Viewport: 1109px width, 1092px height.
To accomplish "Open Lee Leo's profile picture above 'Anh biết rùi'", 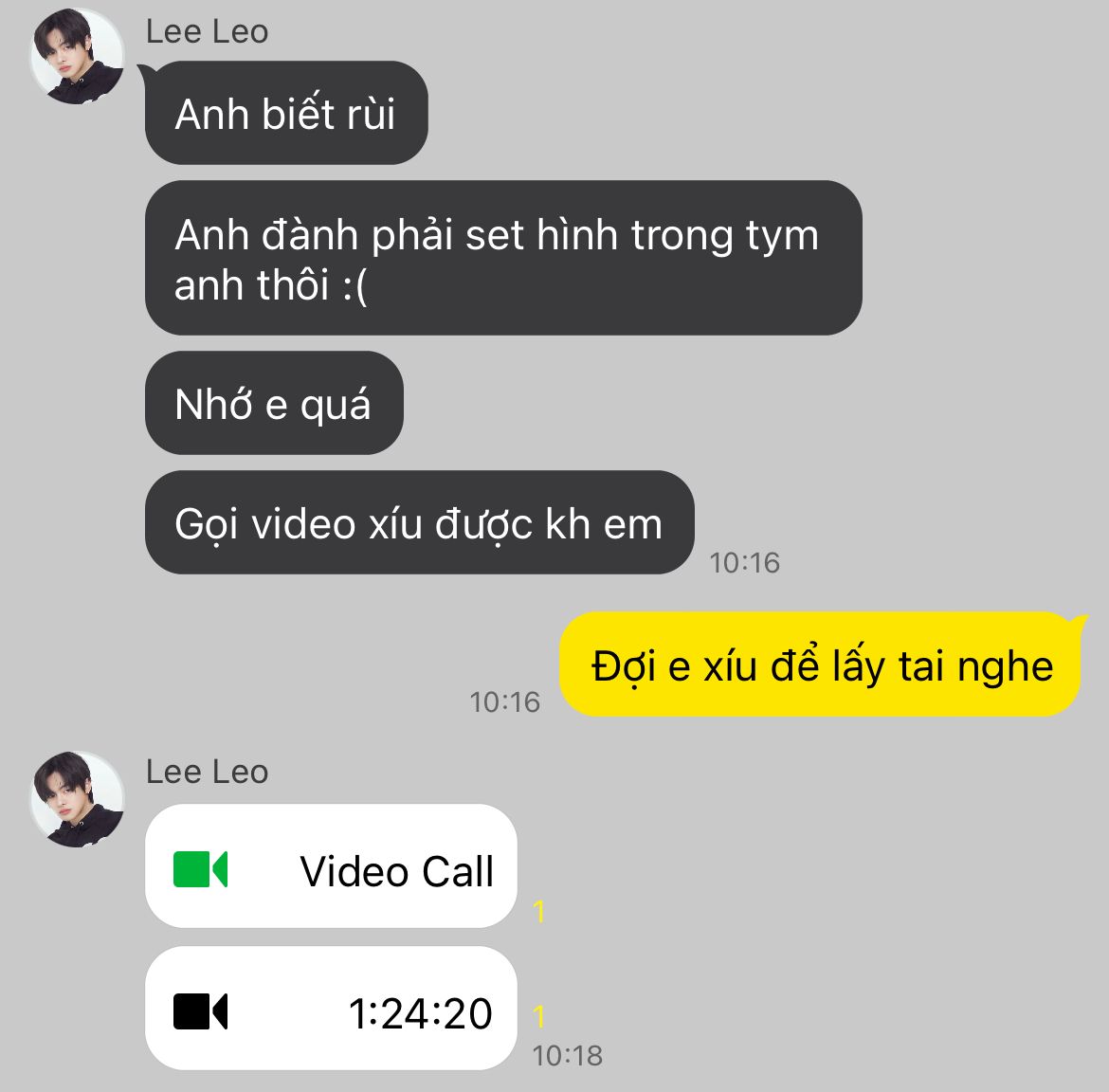I will [78, 57].
